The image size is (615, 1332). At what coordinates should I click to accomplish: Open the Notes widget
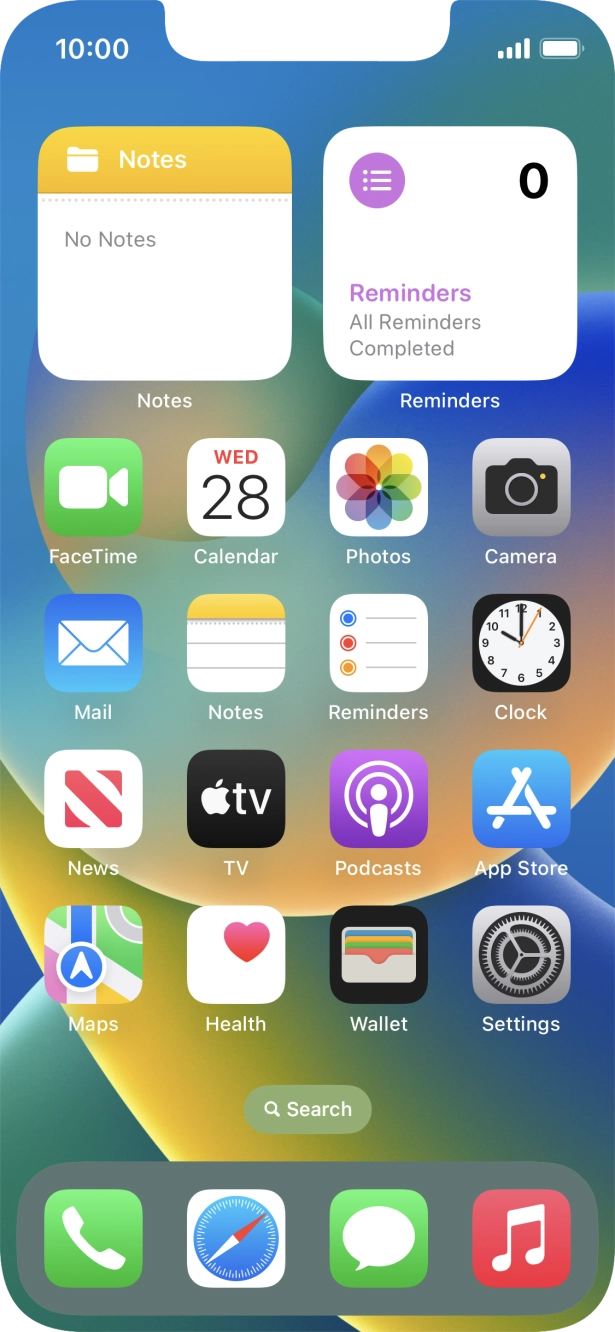tap(165, 254)
